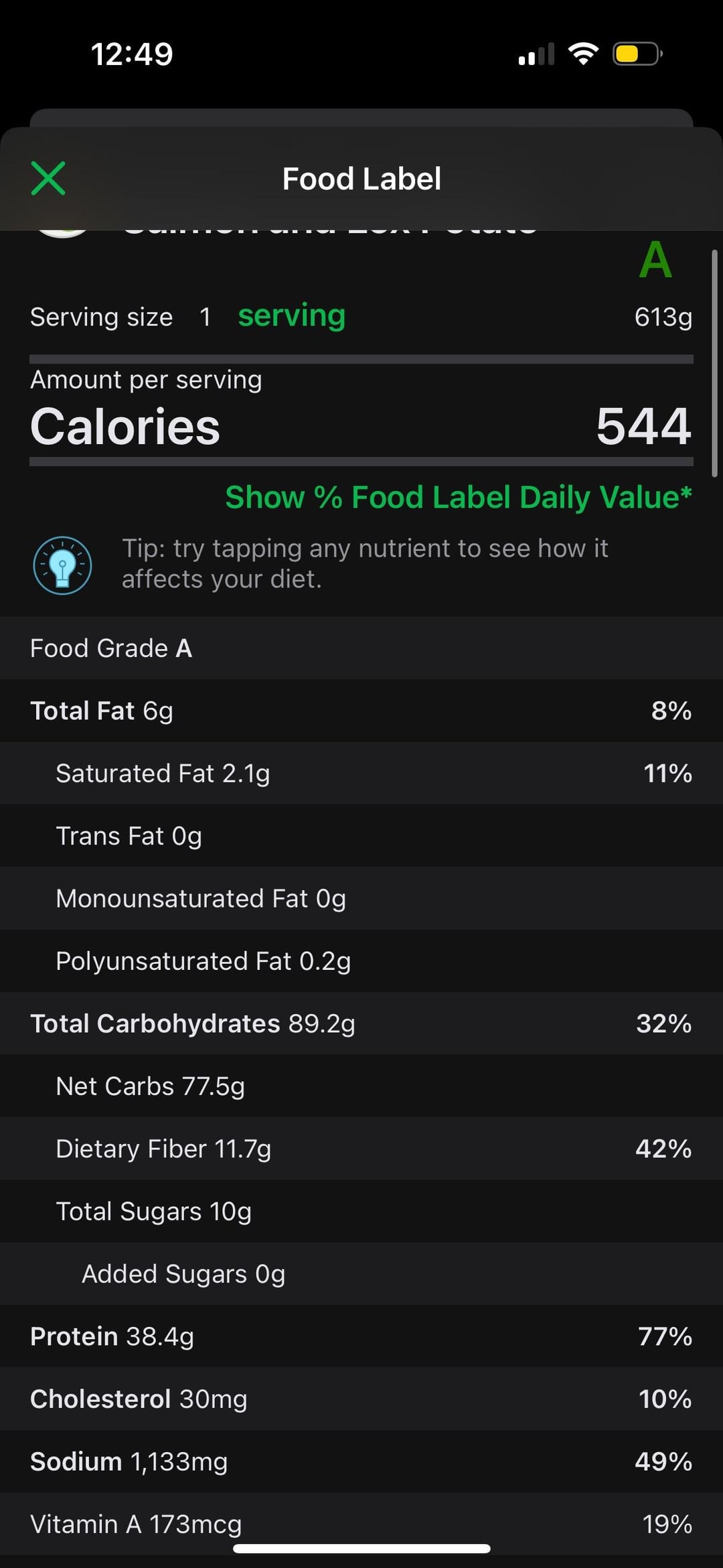See how Protein affects your diet

pyautogui.click(x=361, y=1336)
